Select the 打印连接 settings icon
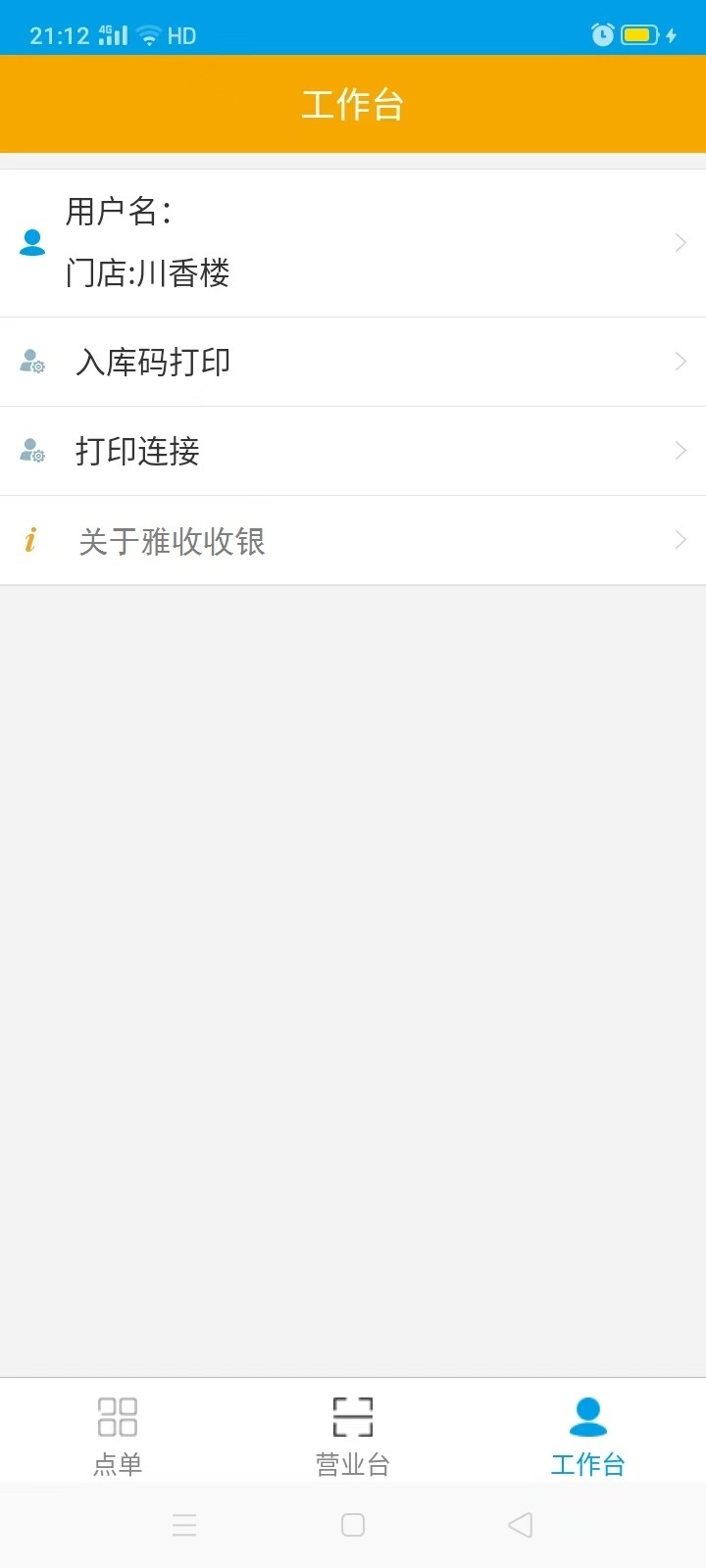This screenshot has height=1568, width=706. [30, 451]
